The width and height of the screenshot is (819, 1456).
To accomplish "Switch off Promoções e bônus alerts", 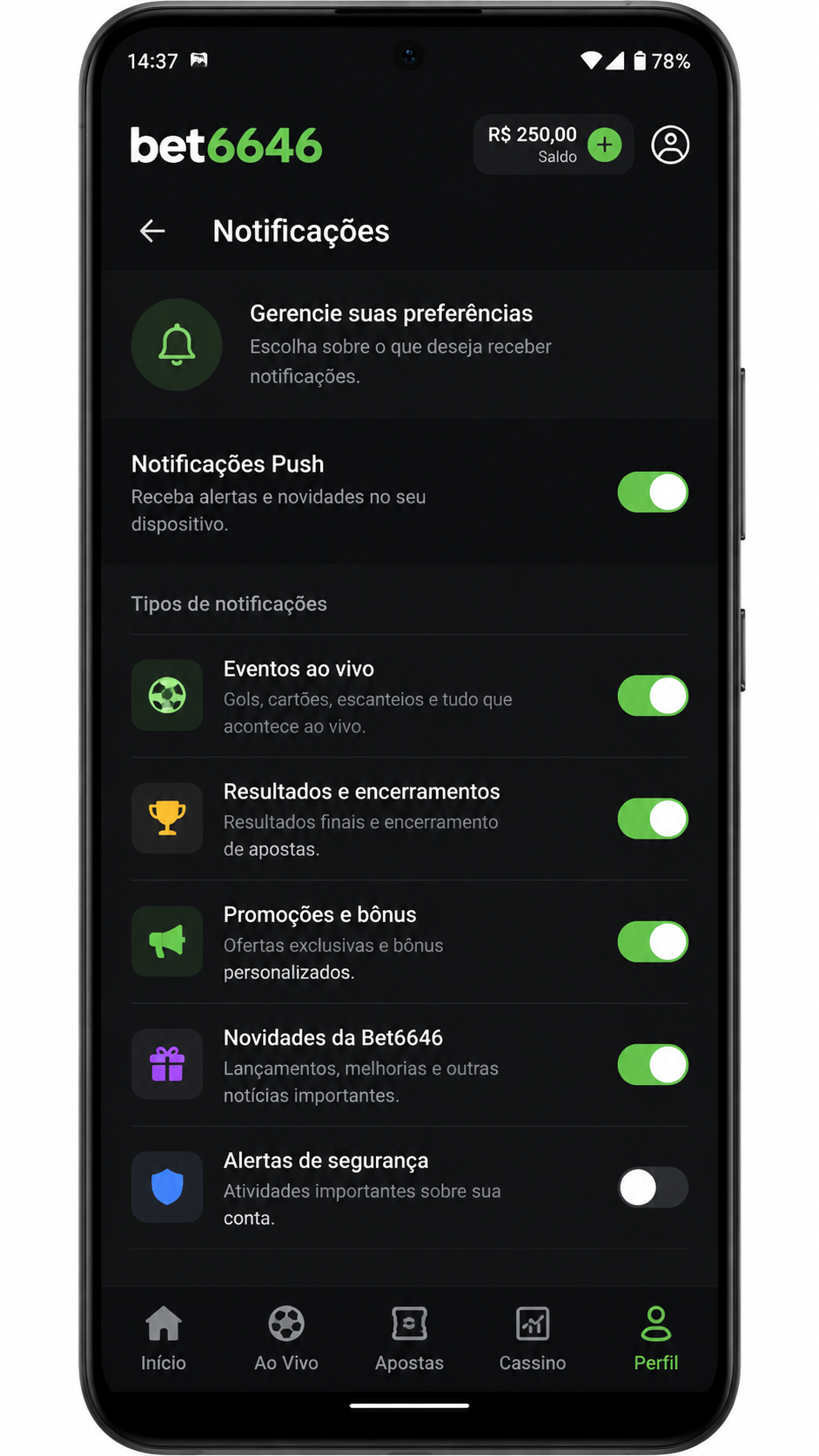I will tap(653, 942).
